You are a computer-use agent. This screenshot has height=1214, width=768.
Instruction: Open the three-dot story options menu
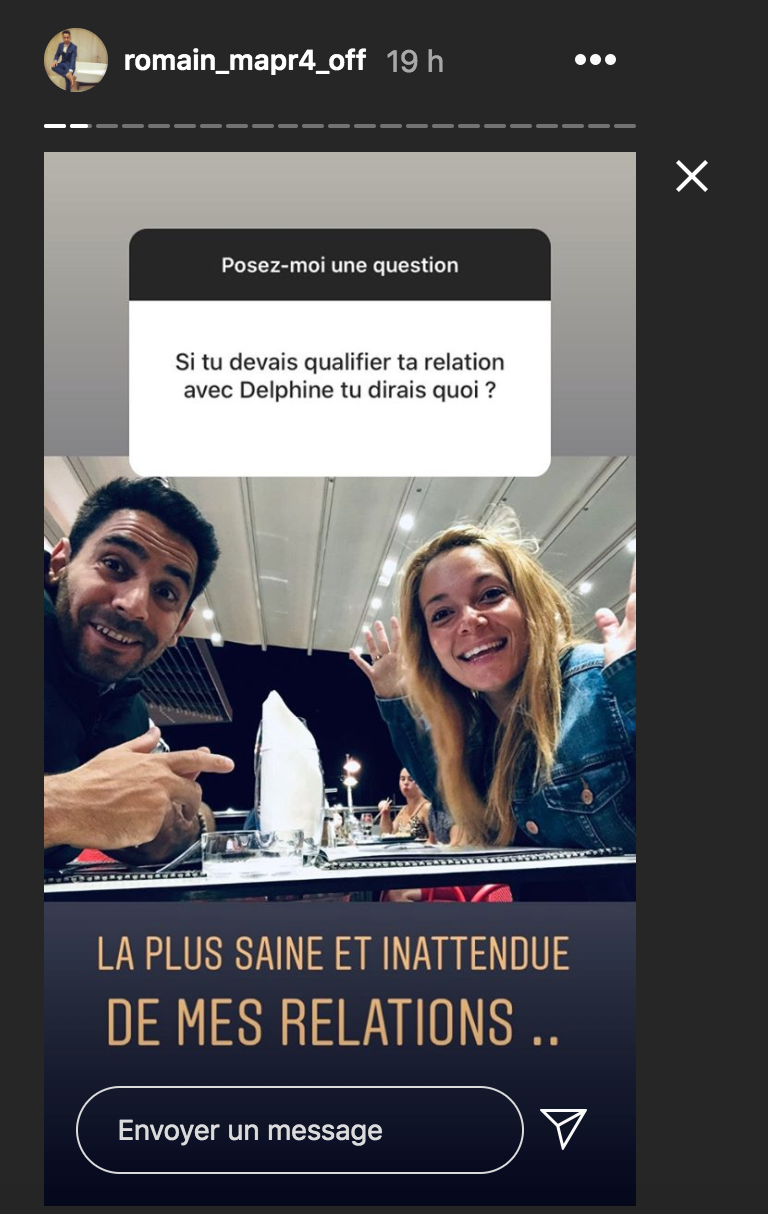595,60
